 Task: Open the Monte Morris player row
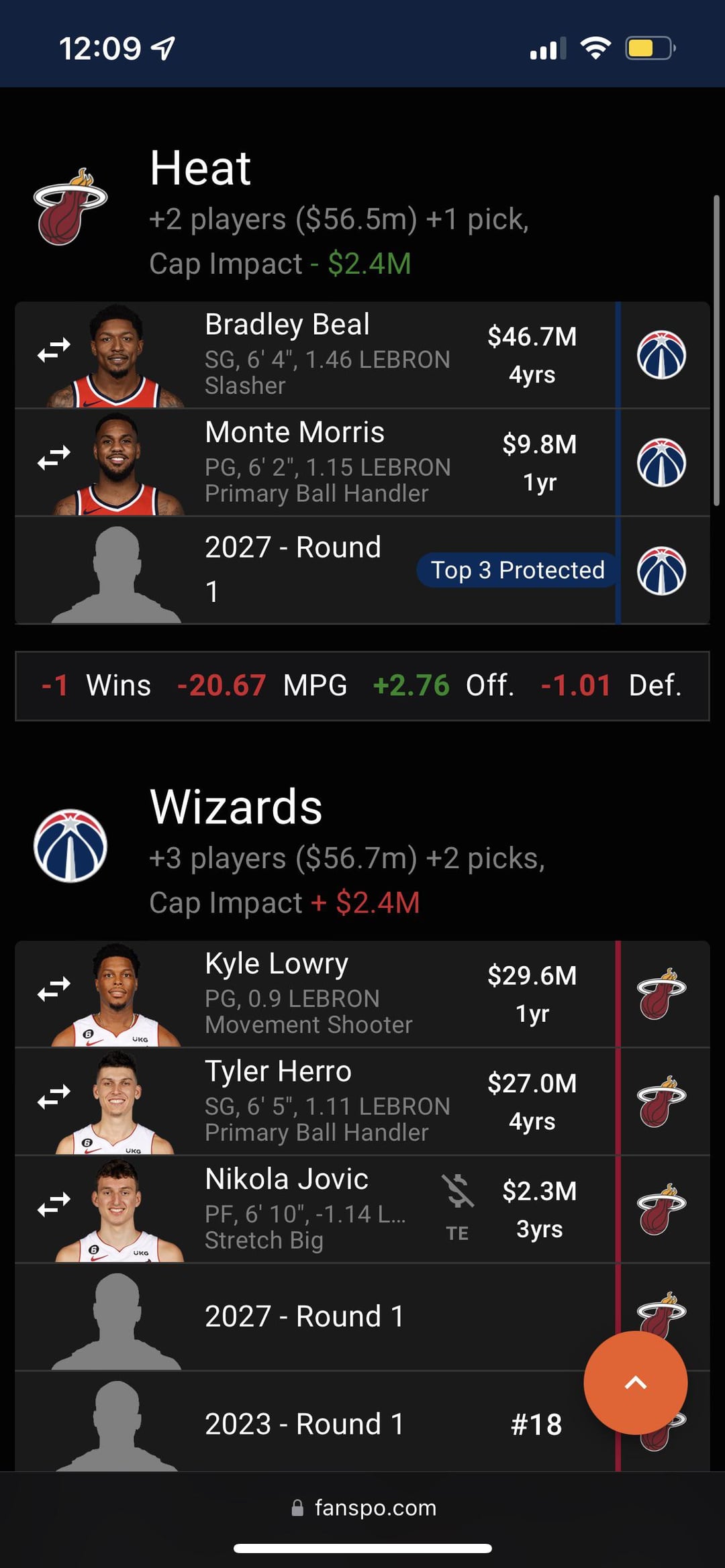pyautogui.click(x=327, y=462)
